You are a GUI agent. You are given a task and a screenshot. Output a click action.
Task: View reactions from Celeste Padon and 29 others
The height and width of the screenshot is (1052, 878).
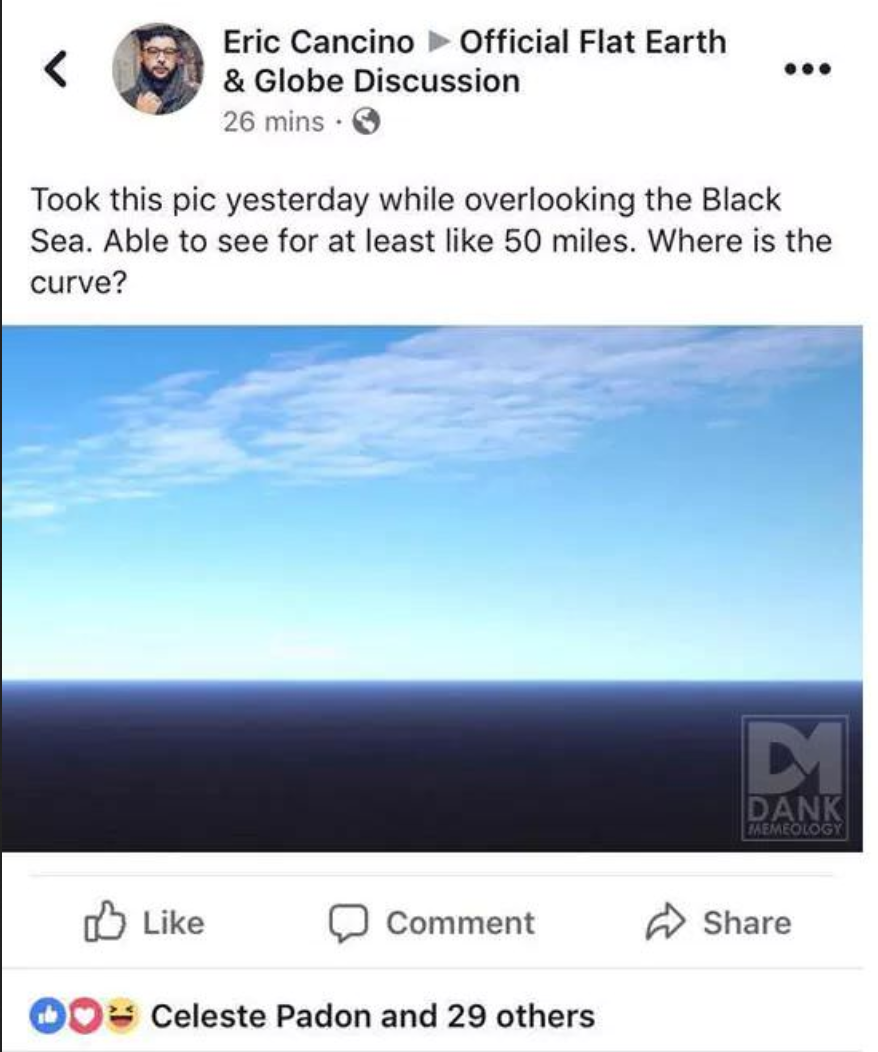[372, 1017]
